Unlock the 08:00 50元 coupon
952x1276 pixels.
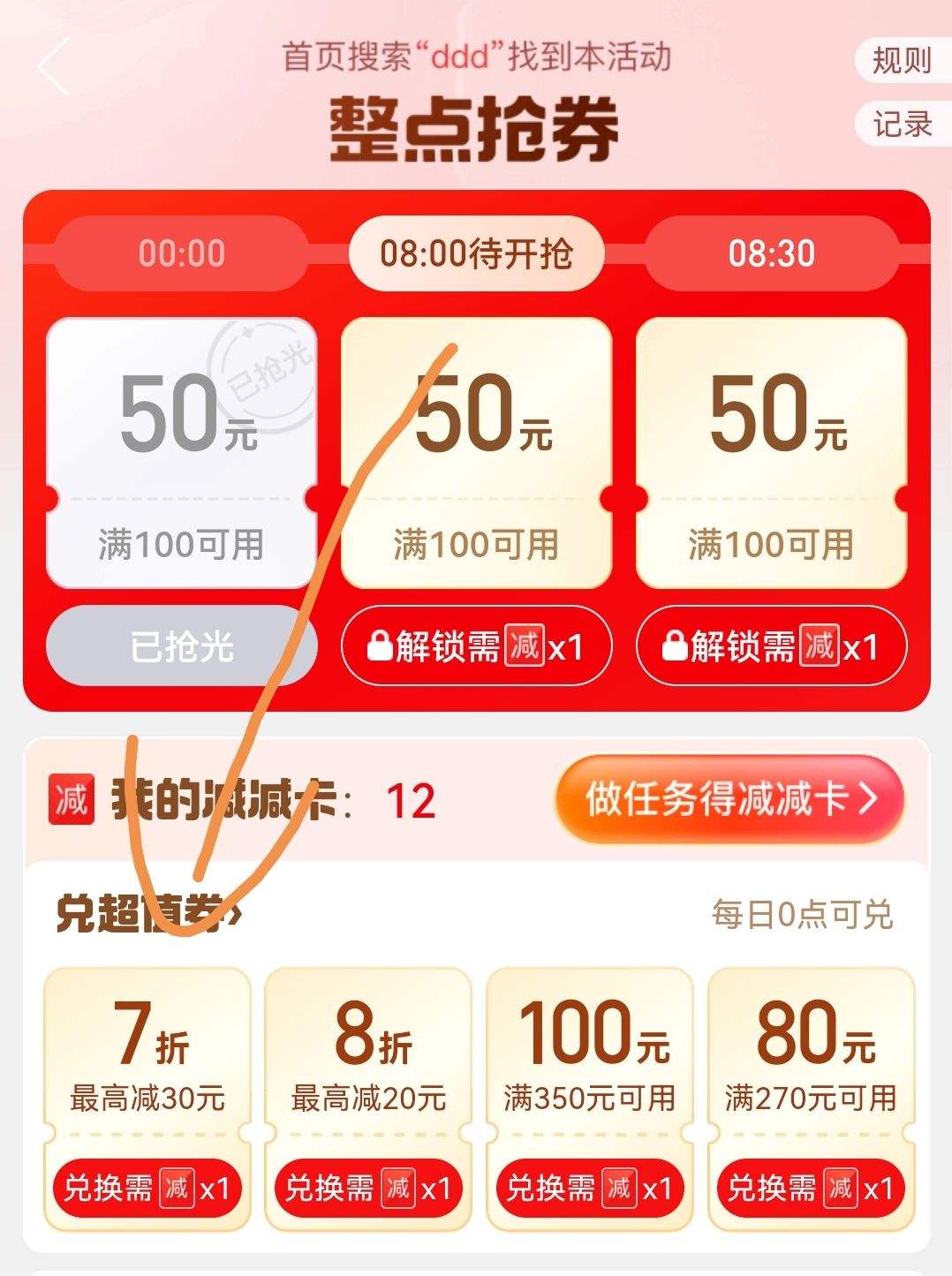tap(476, 646)
